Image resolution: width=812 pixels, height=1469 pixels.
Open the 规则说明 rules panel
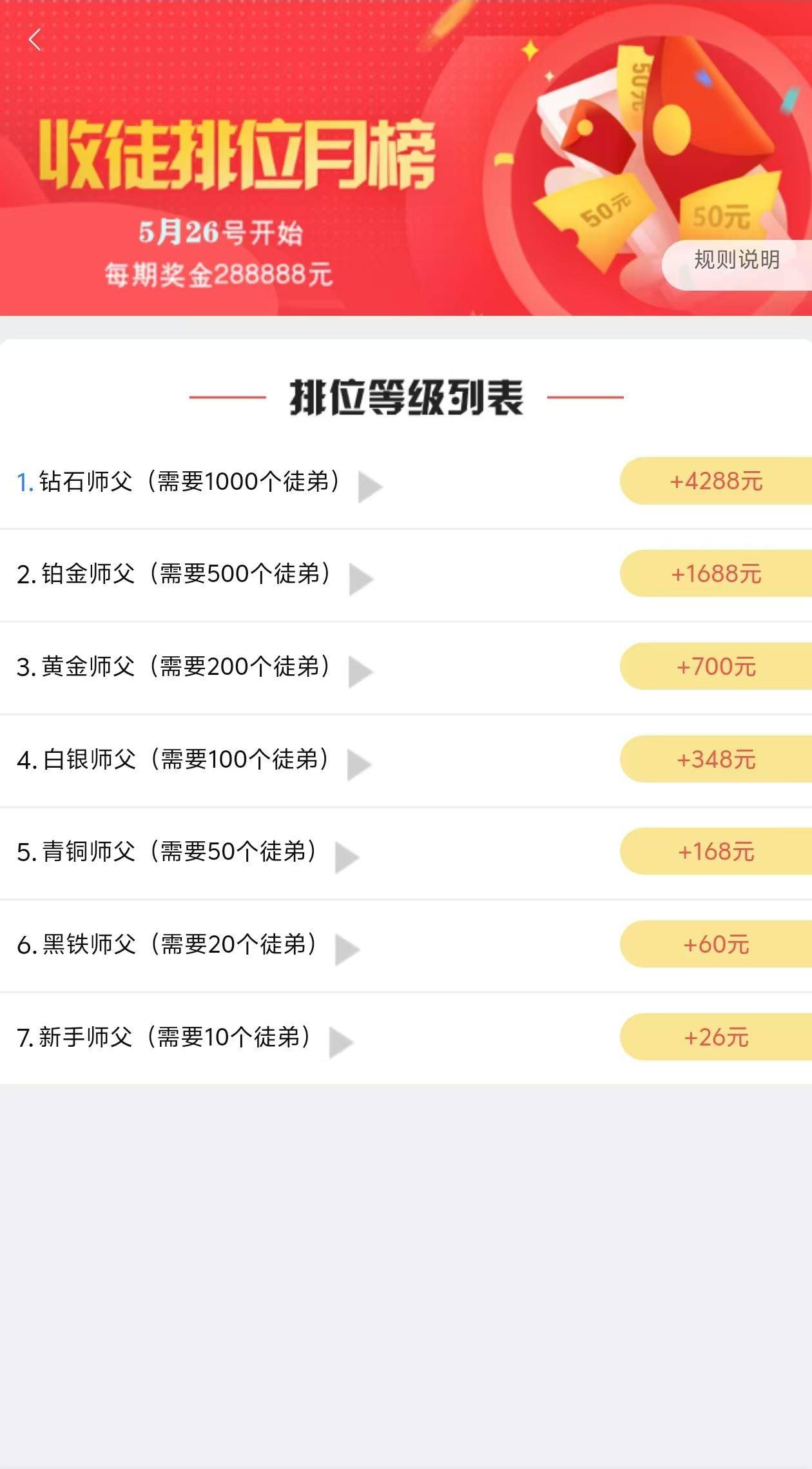click(736, 260)
